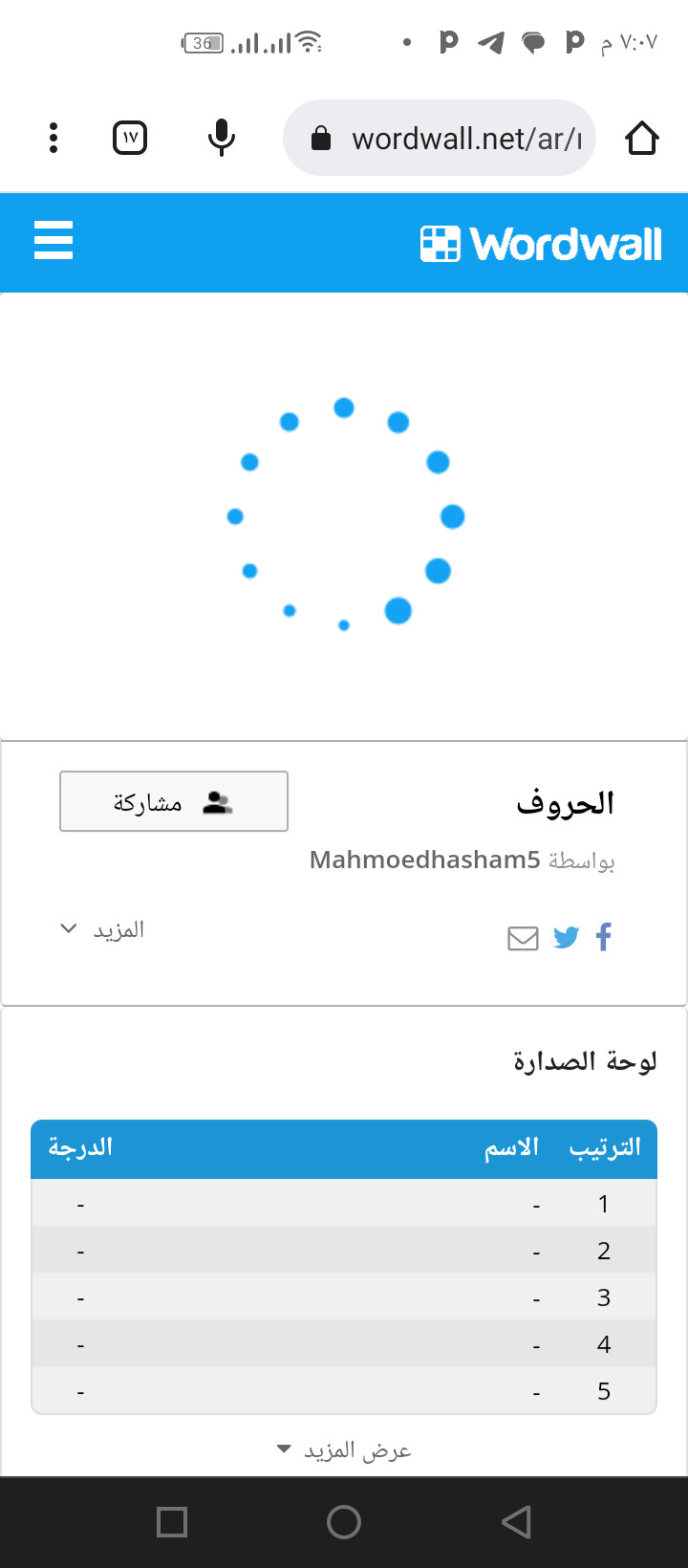Share this activity on Facebook

[603, 937]
